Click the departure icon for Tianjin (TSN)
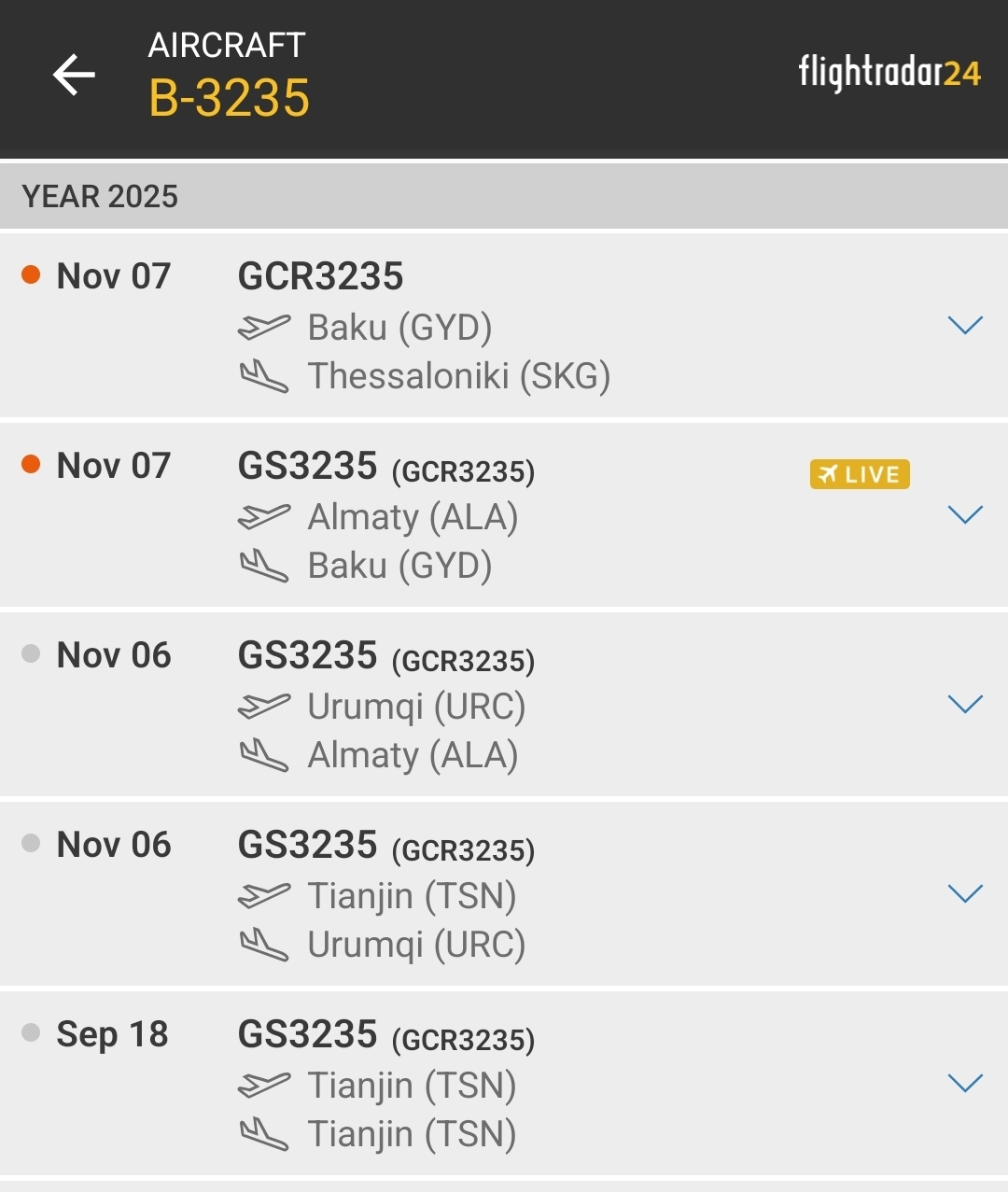Viewport: 1008px width, 1192px height. [x=264, y=894]
